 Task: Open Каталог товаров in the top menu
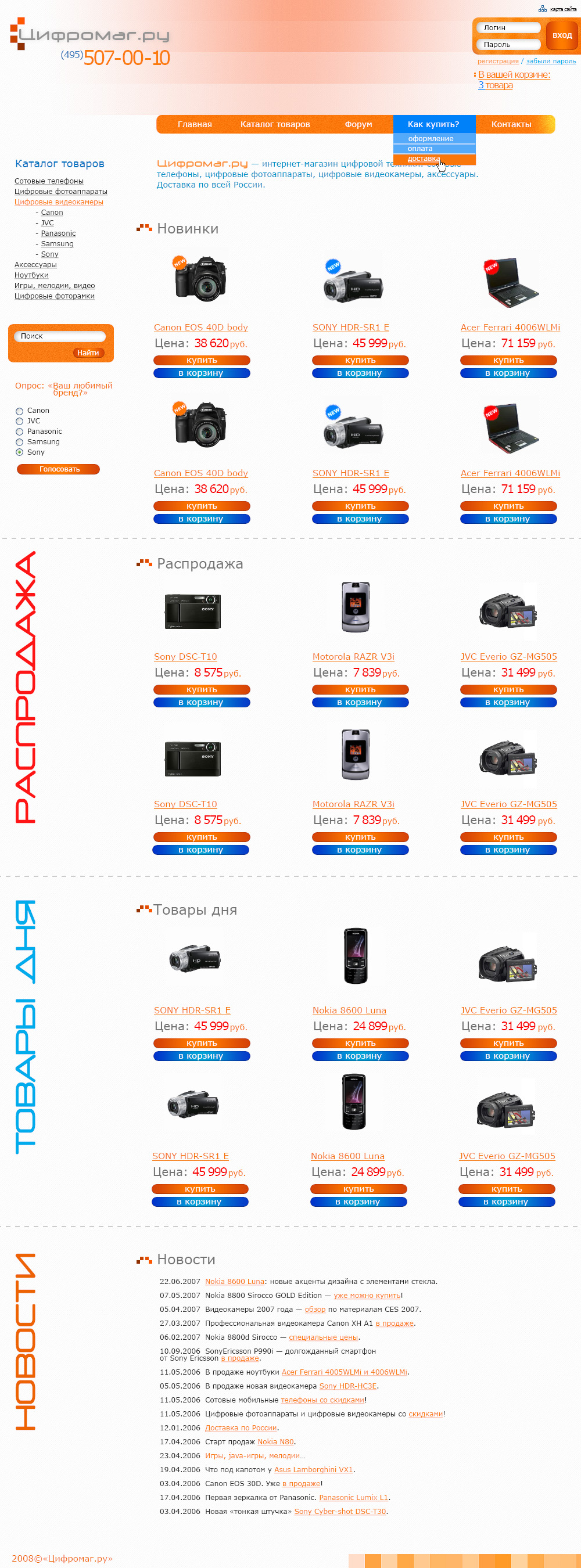[x=275, y=124]
